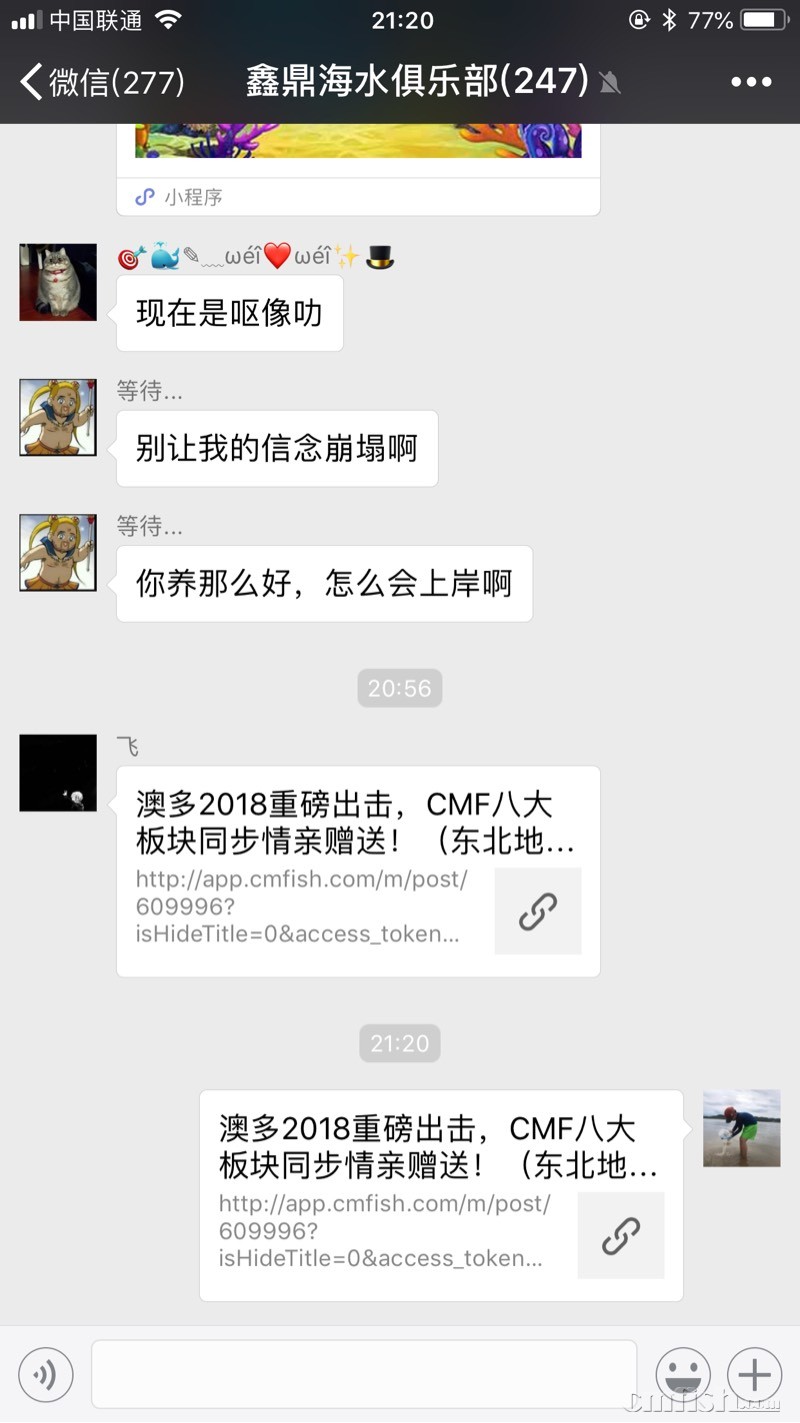Screen dimensions: 800x1423
Task: Open the link card sent at 21:20
Action: click(x=441, y=1195)
